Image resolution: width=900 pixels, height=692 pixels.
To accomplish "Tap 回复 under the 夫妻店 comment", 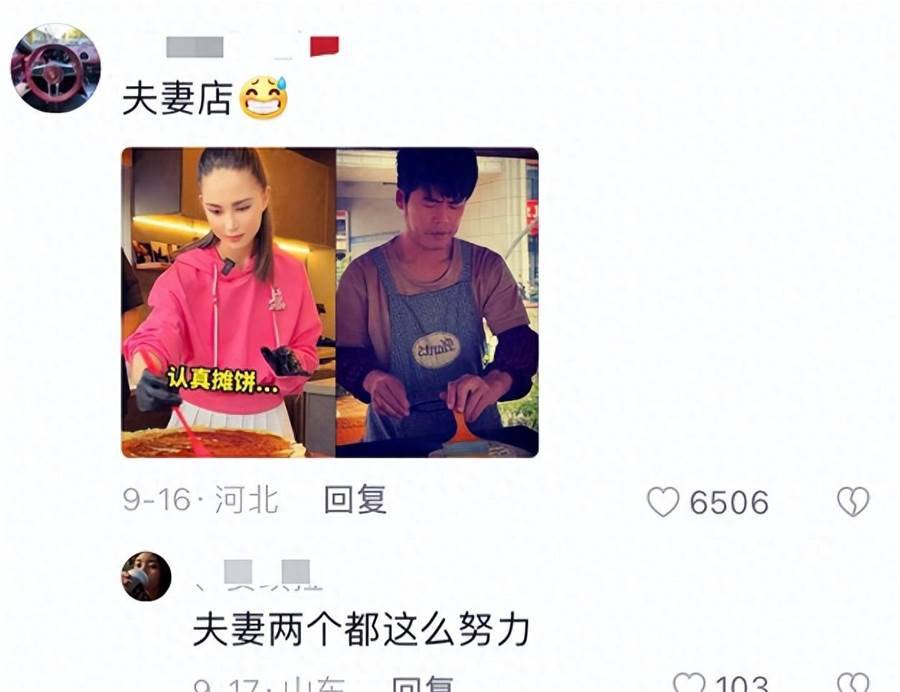I will point(355,500).
